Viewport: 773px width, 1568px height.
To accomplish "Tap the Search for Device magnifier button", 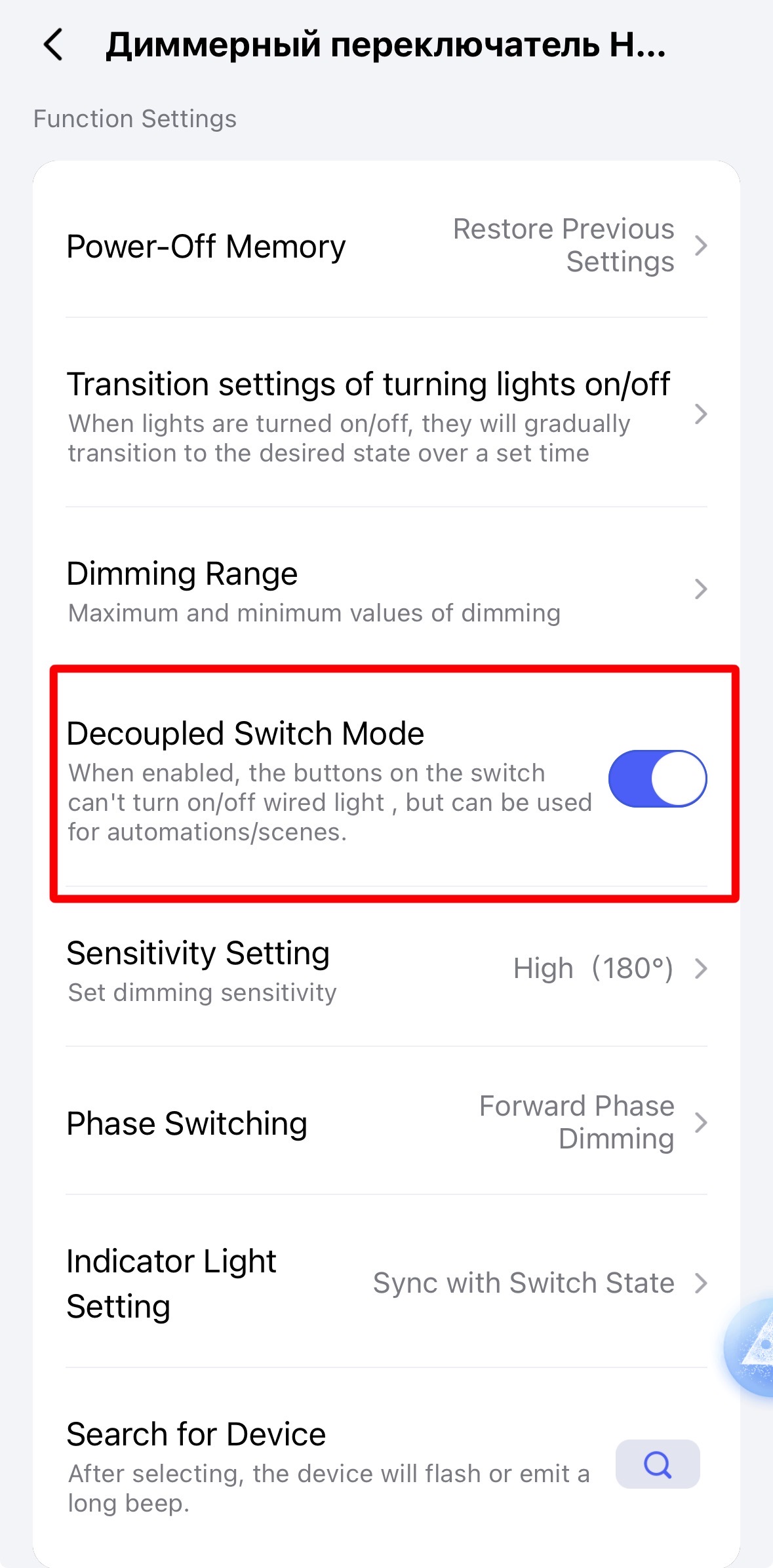I will 658,1464.
